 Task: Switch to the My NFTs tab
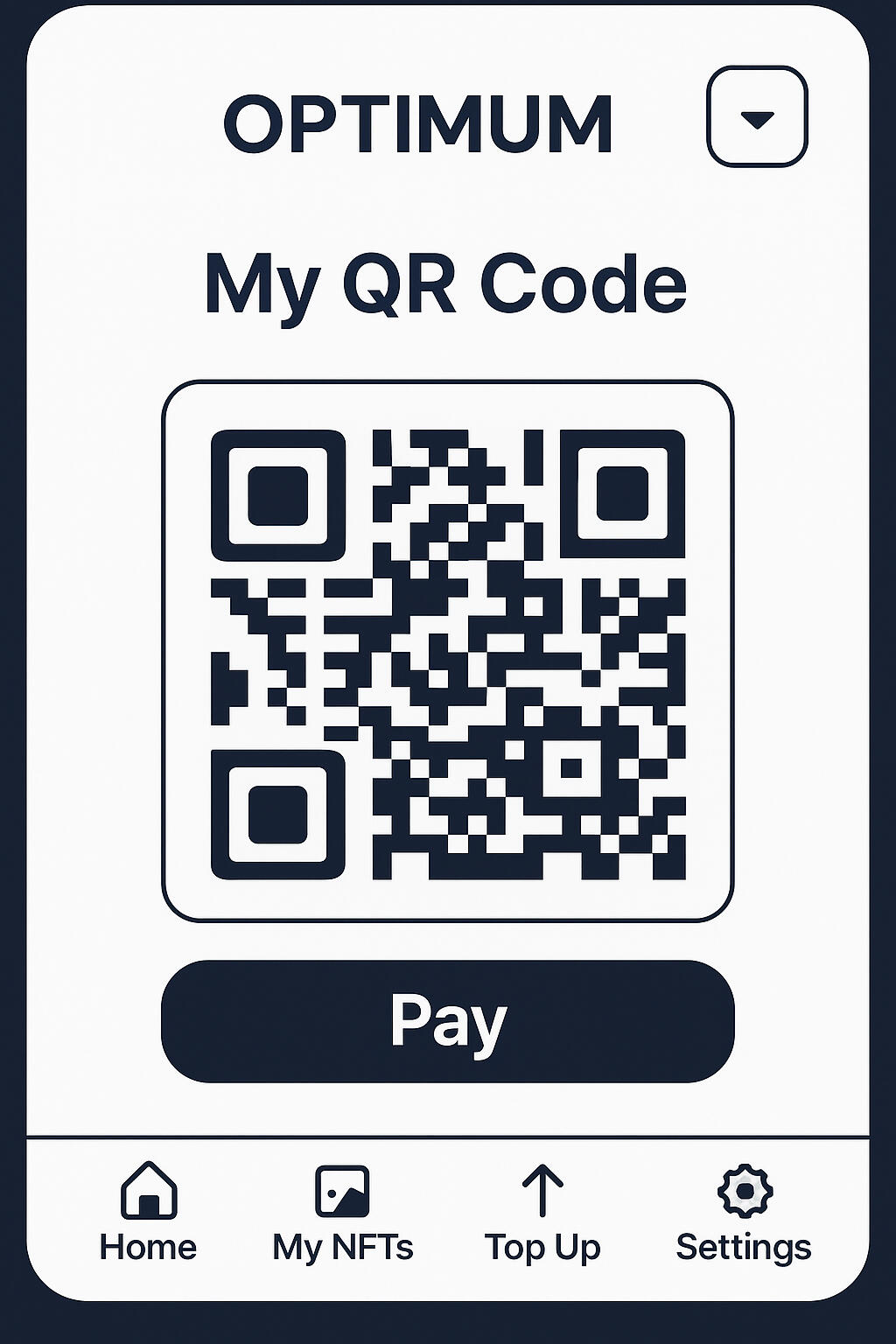(x=342, y=1213)
